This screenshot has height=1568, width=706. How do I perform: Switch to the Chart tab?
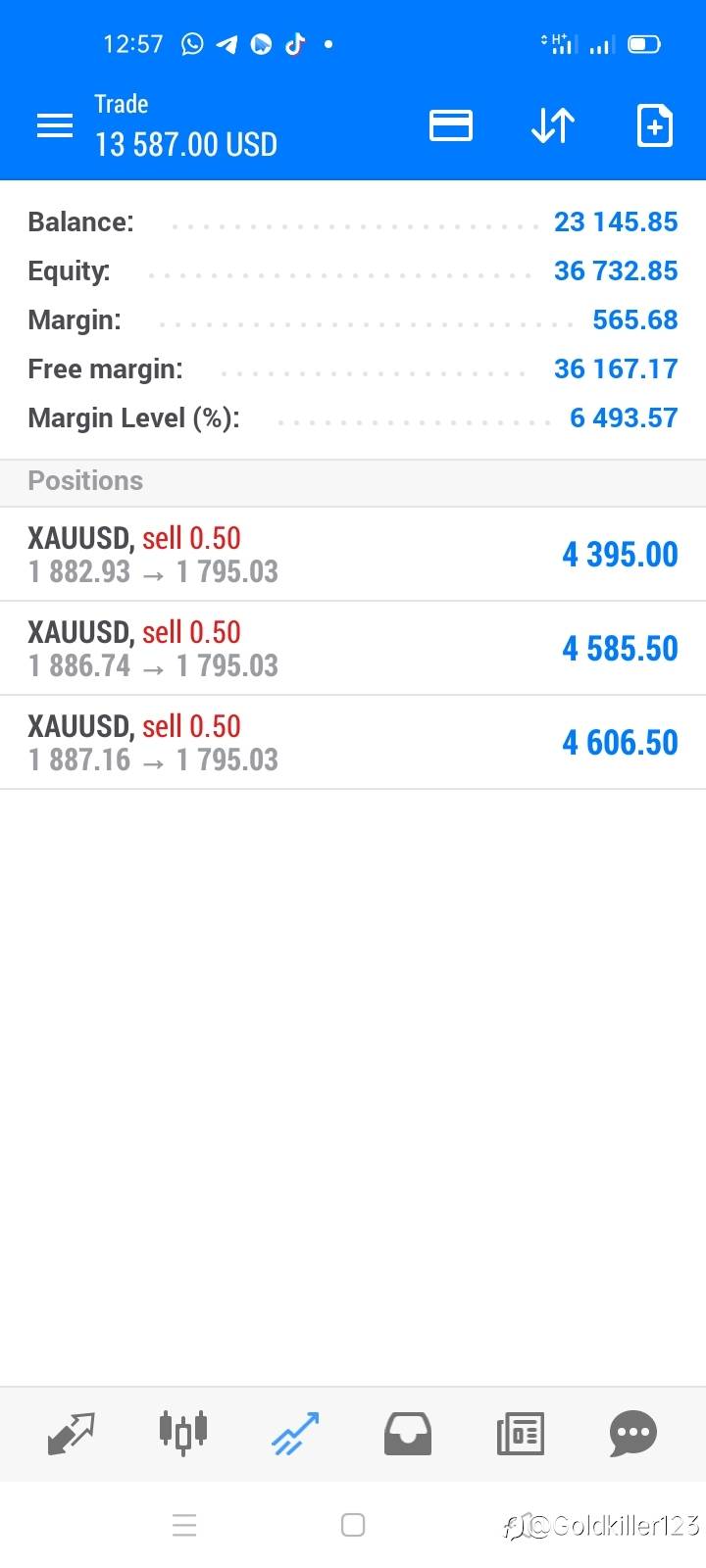[183, 1434]
